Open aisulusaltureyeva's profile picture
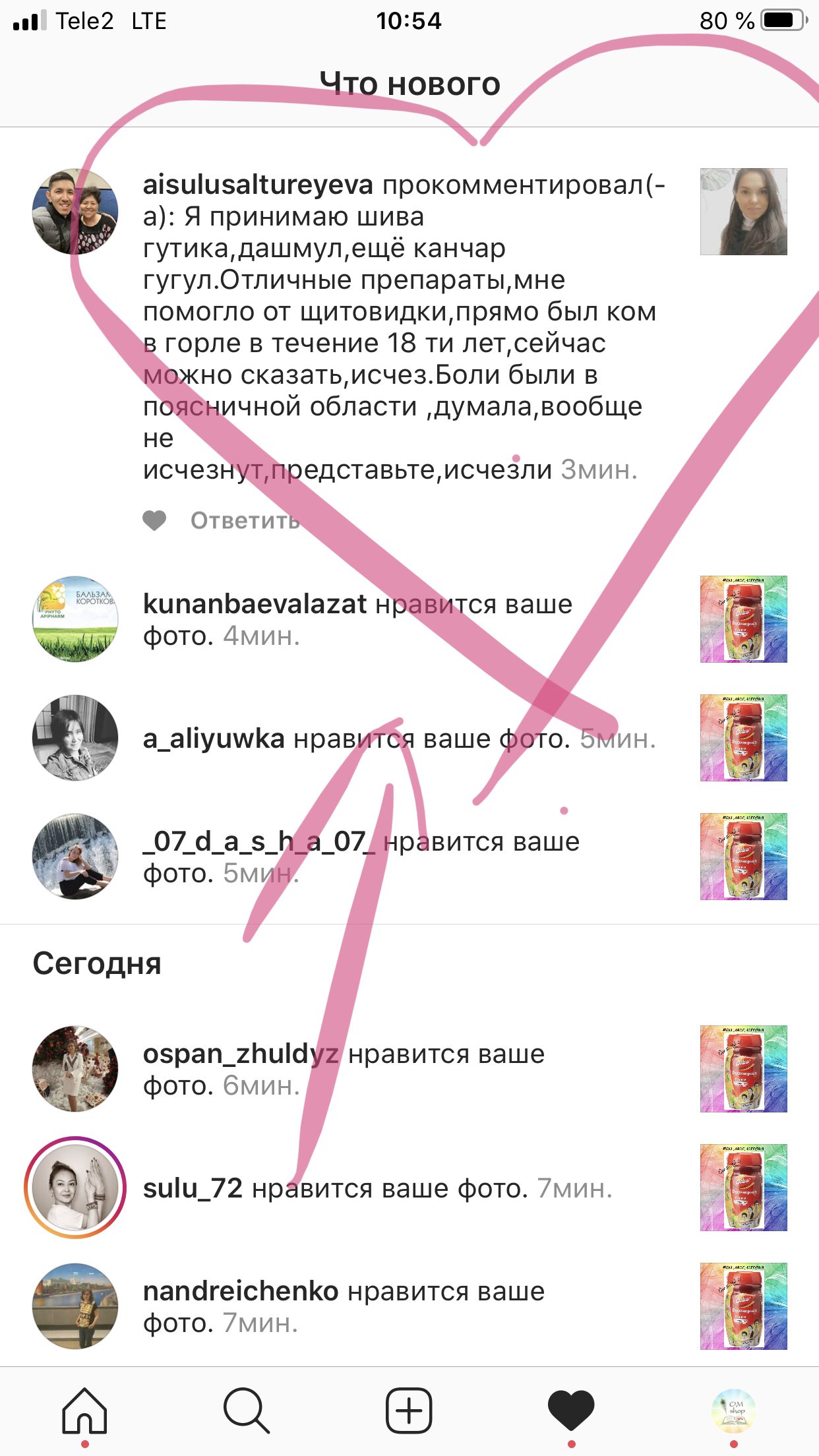This screenshot has height=1456, width=819. click(75, 212)
